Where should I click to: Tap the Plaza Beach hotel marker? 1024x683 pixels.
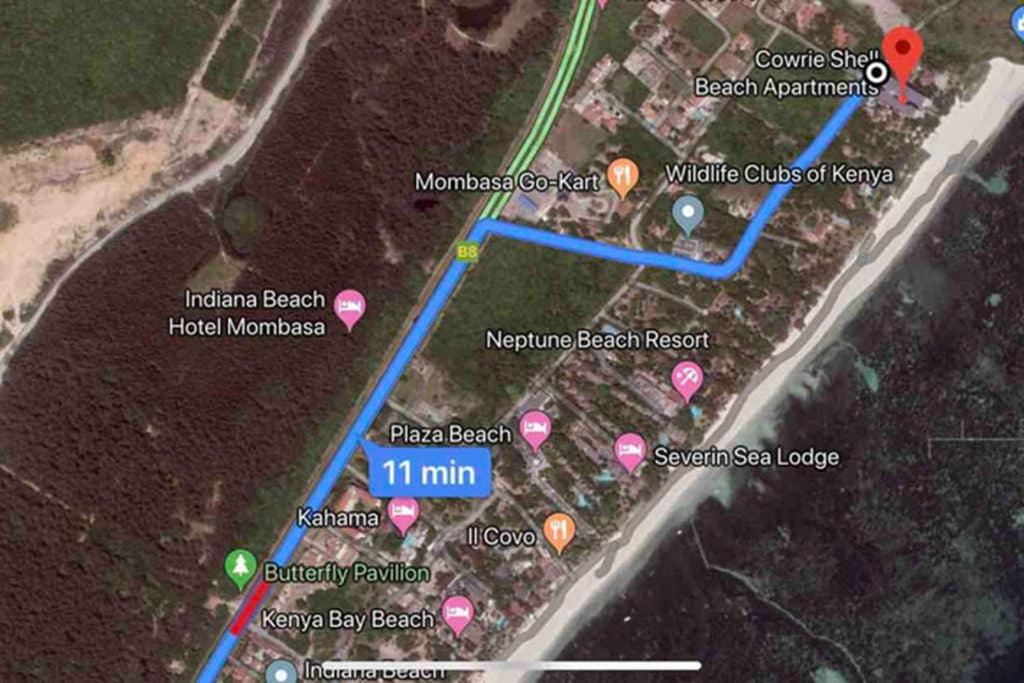(535, 430)
